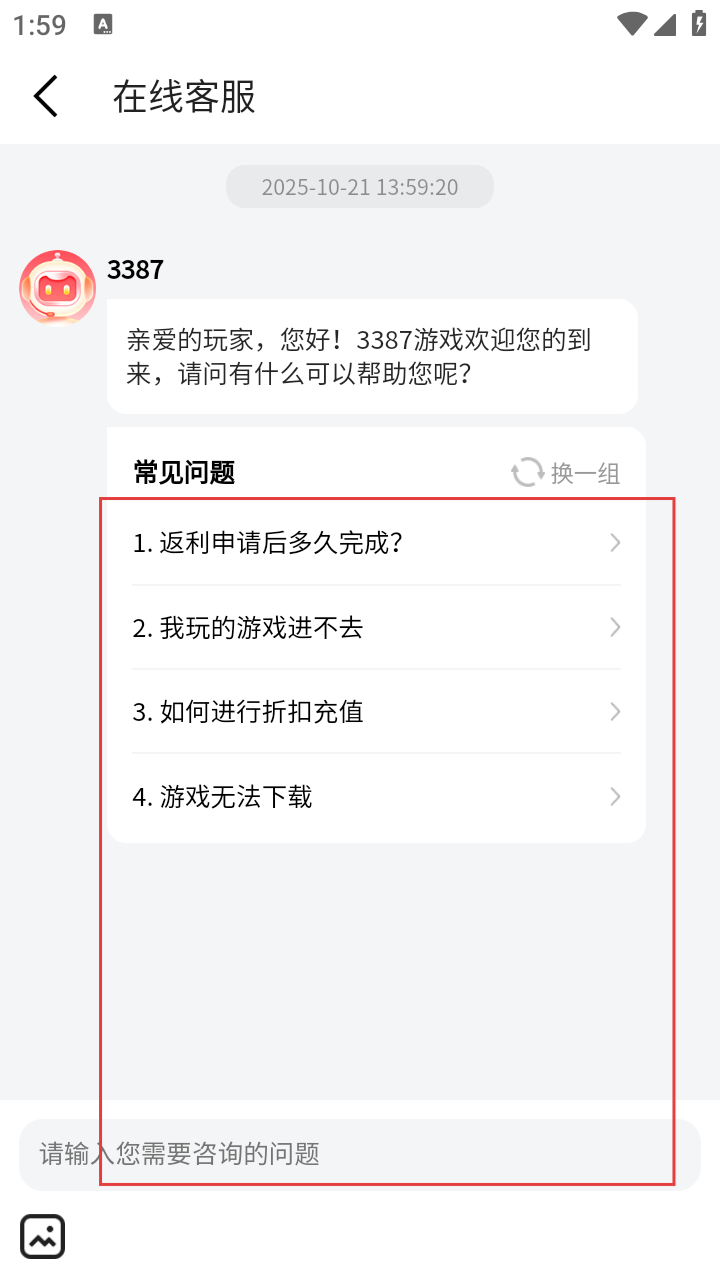
Task: Select question 如何进行折扣充值
Action: click(376, 712)
